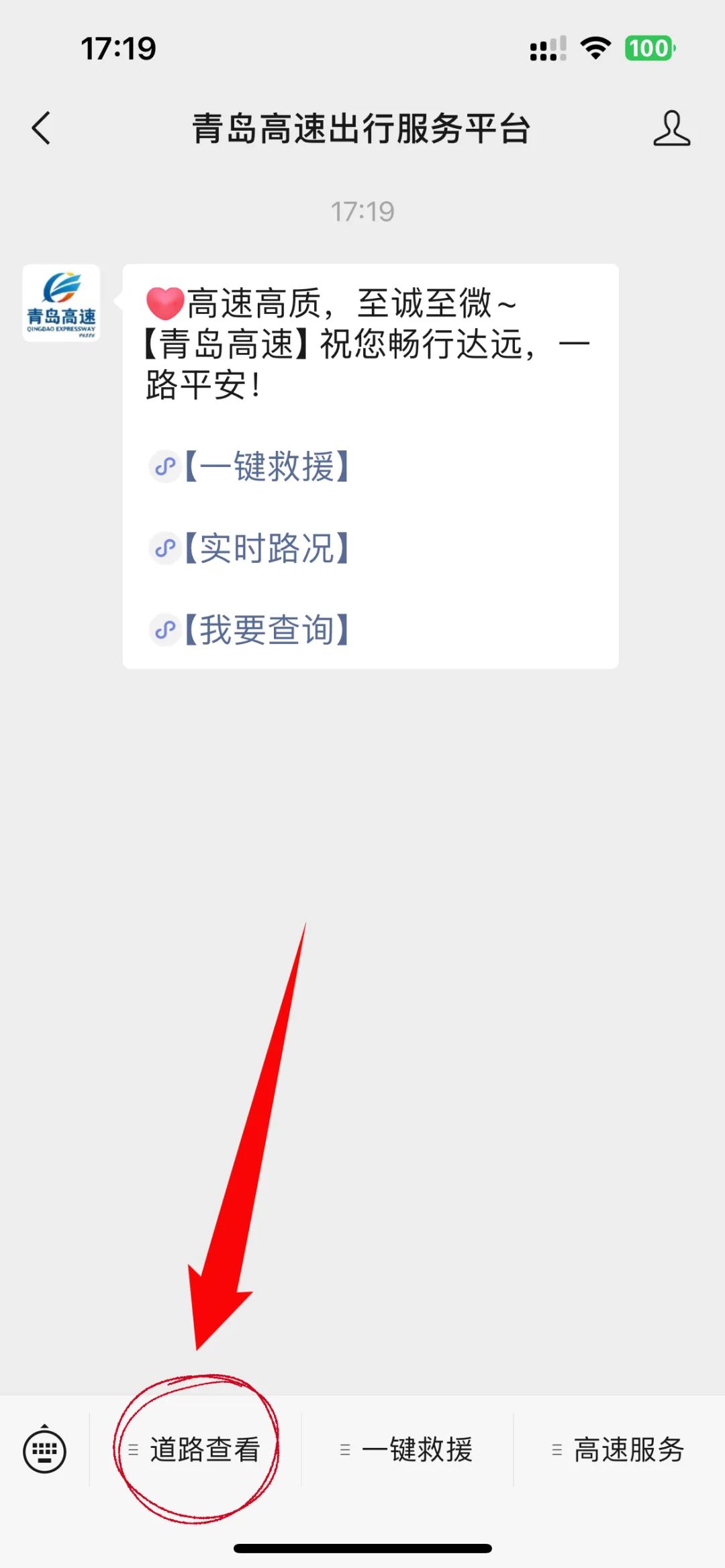Open the official account profile icon
This screenshot has width=725, height=1568.
click(x=671, y=128)
